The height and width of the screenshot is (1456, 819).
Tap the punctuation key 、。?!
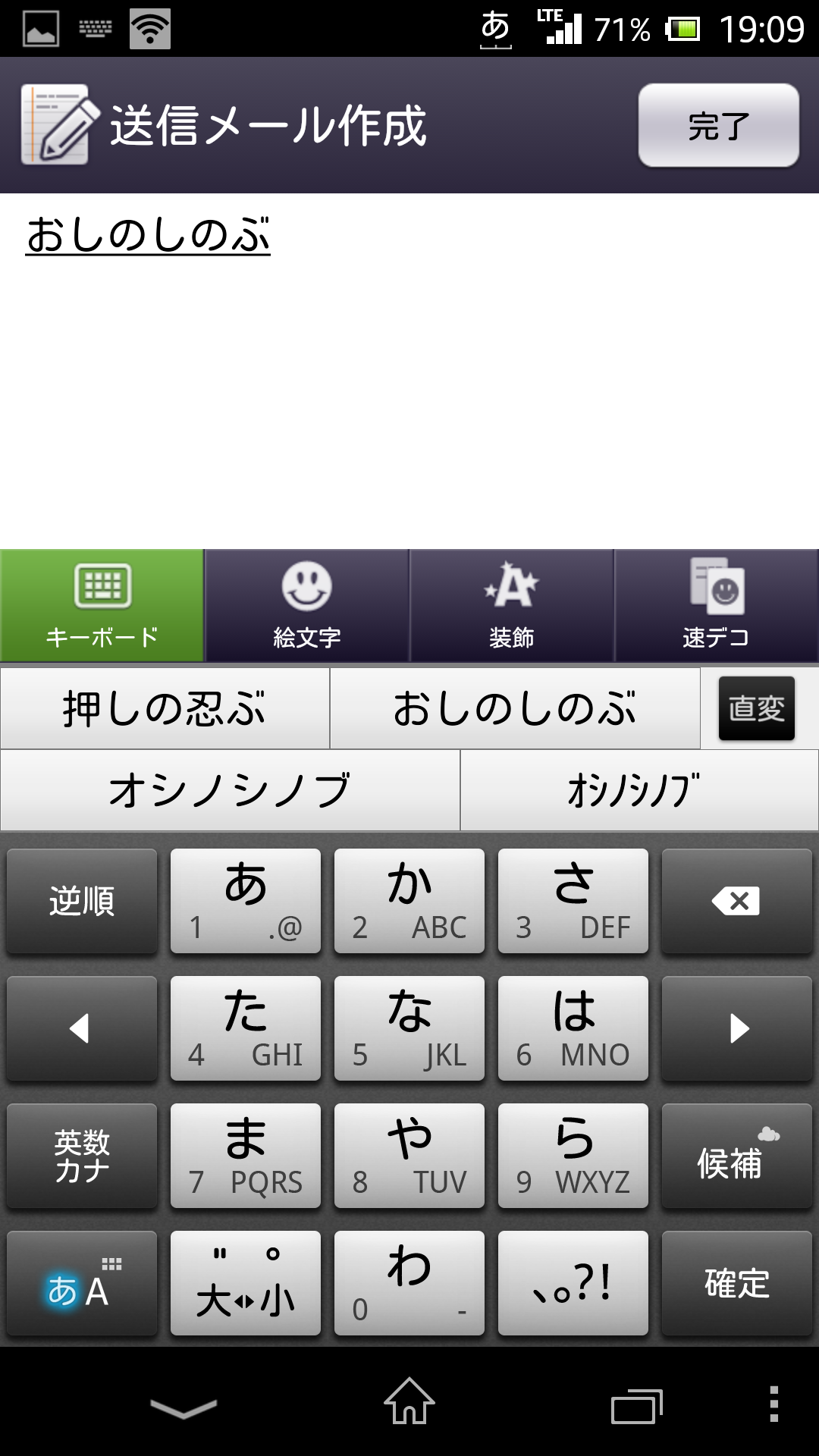[573, 1283]
